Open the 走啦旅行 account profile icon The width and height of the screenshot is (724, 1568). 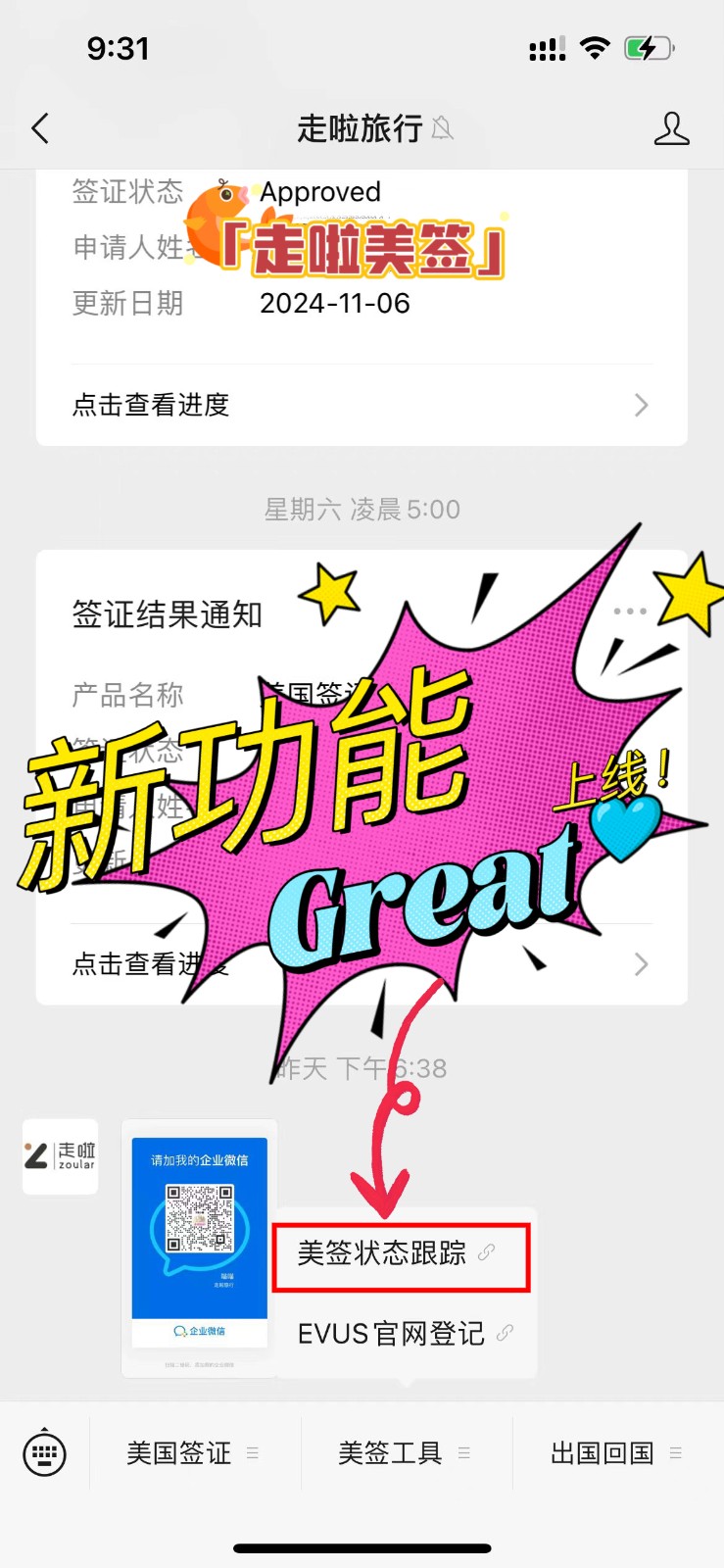[671, 128]
